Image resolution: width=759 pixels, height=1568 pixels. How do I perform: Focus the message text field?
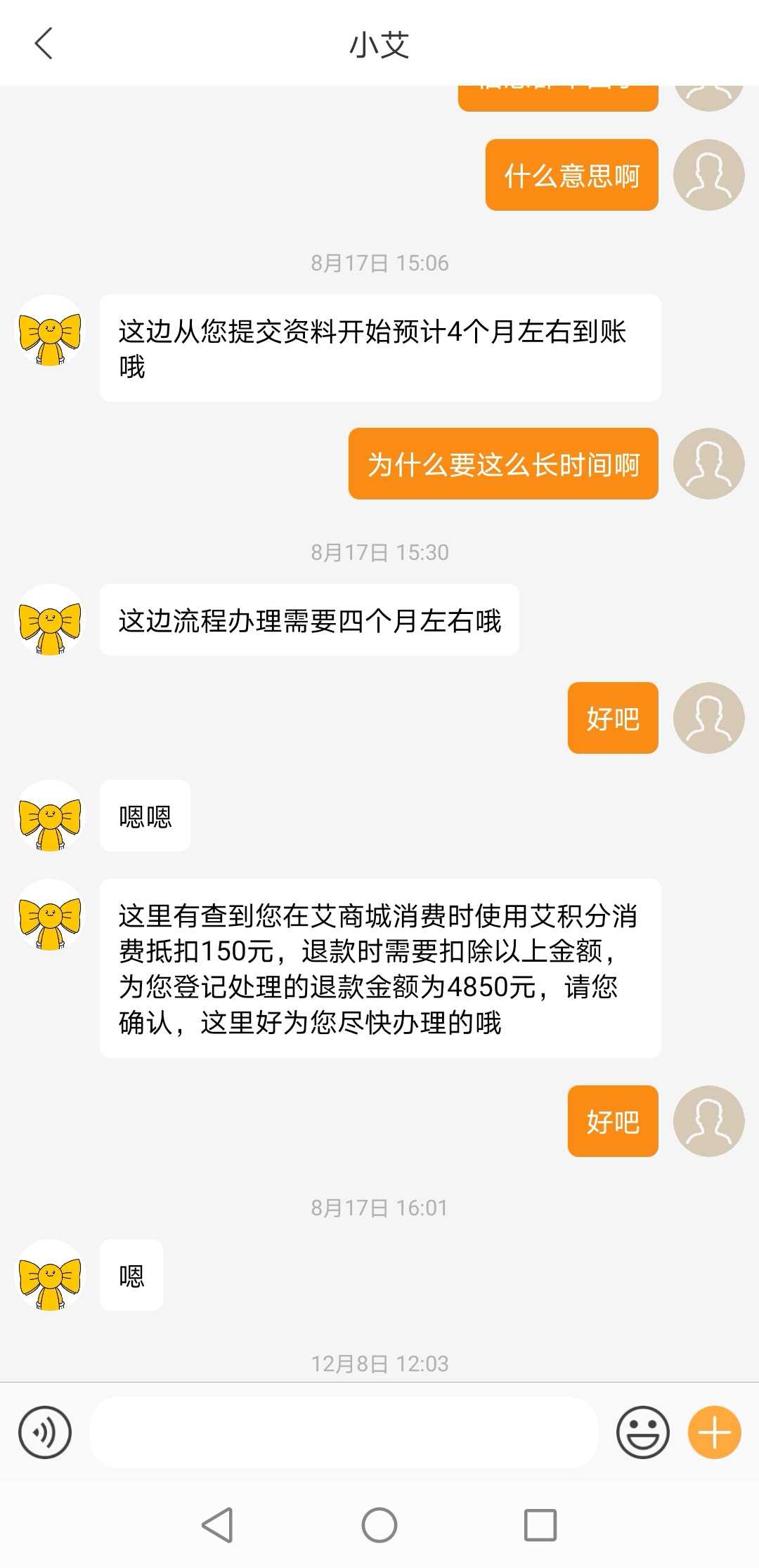344,1432
